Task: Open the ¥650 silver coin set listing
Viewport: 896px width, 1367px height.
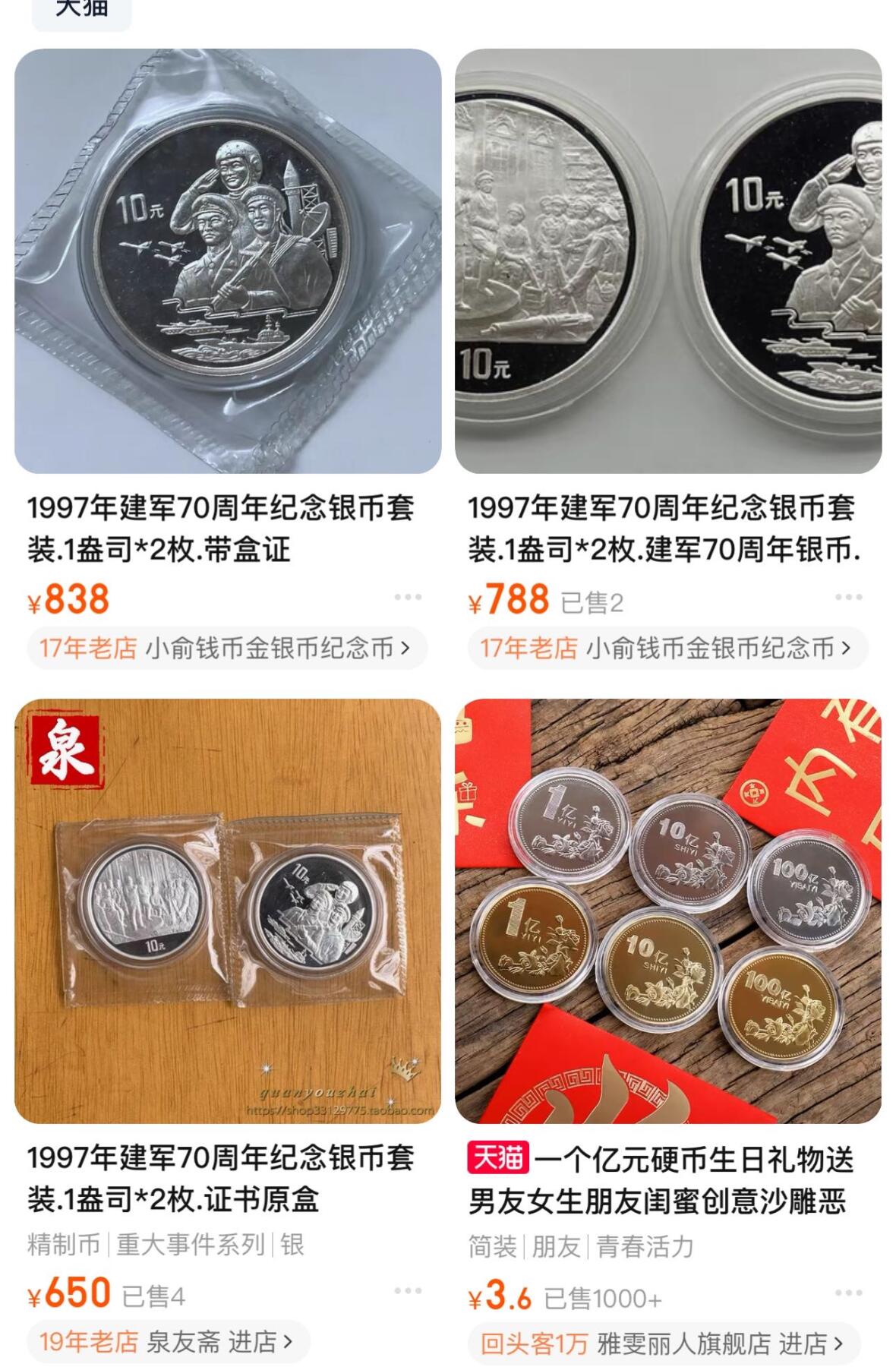Action: 228,911
